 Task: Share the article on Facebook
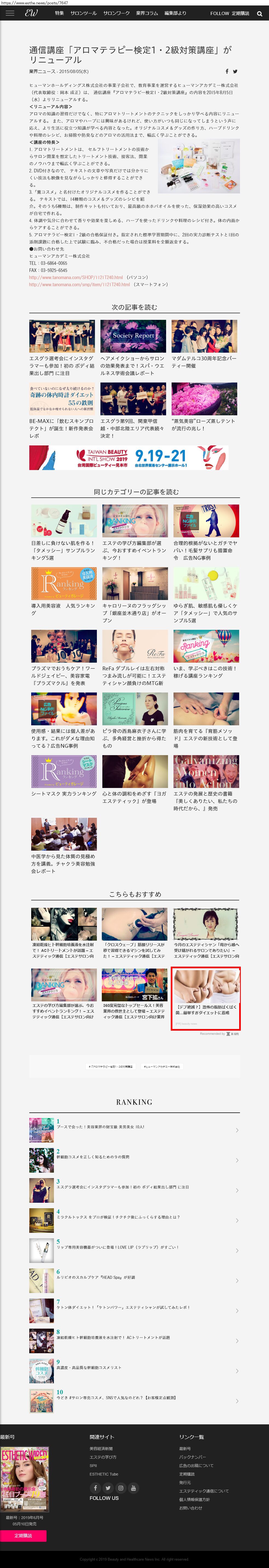[x=227, y=71]
